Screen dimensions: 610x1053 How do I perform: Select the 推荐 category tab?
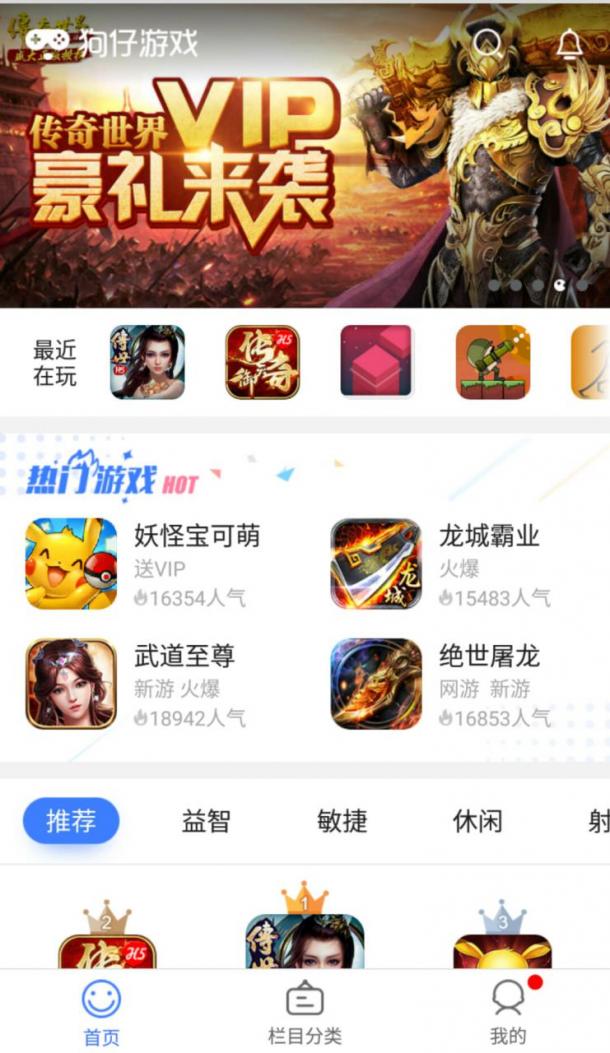pyautogui.click(x=71, y=821)
